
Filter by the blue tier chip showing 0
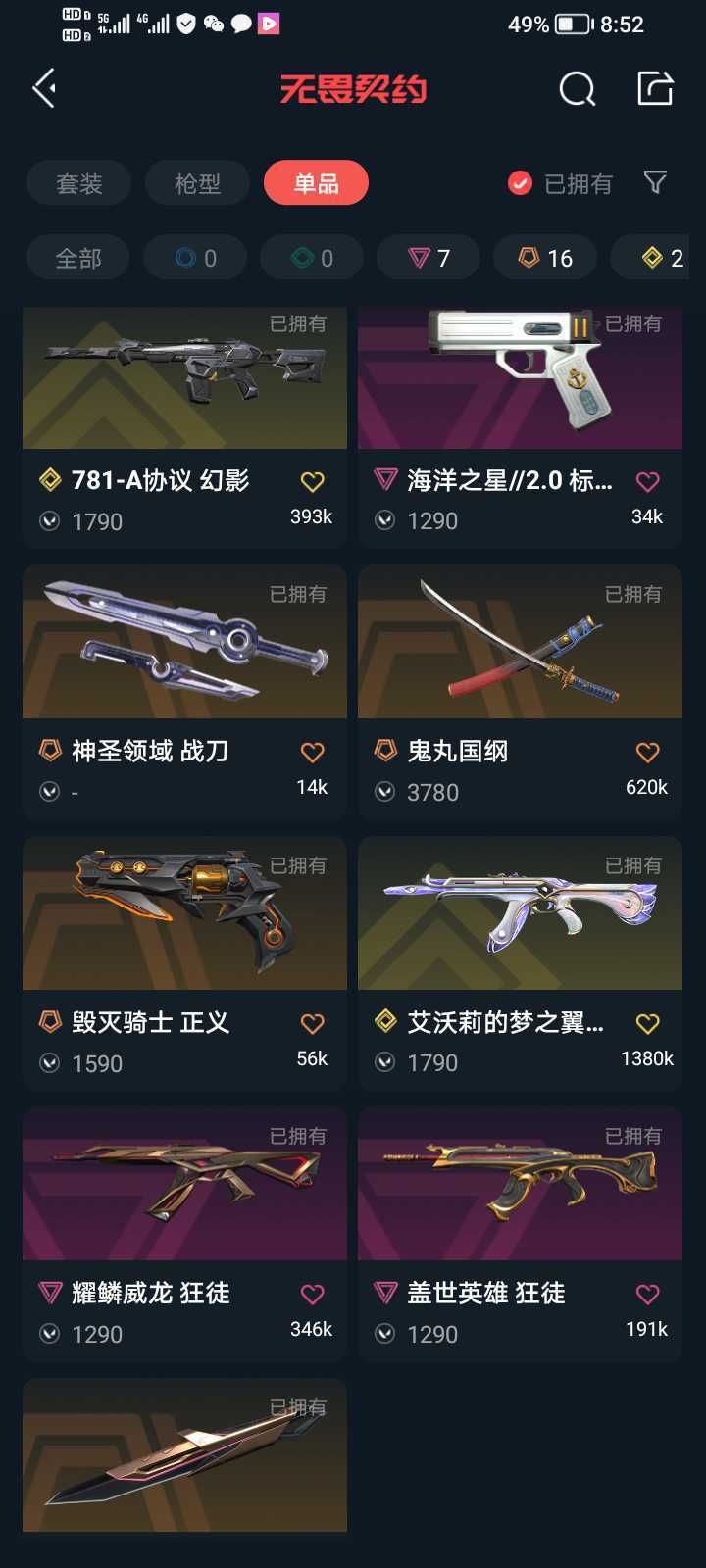pos(195,258)
